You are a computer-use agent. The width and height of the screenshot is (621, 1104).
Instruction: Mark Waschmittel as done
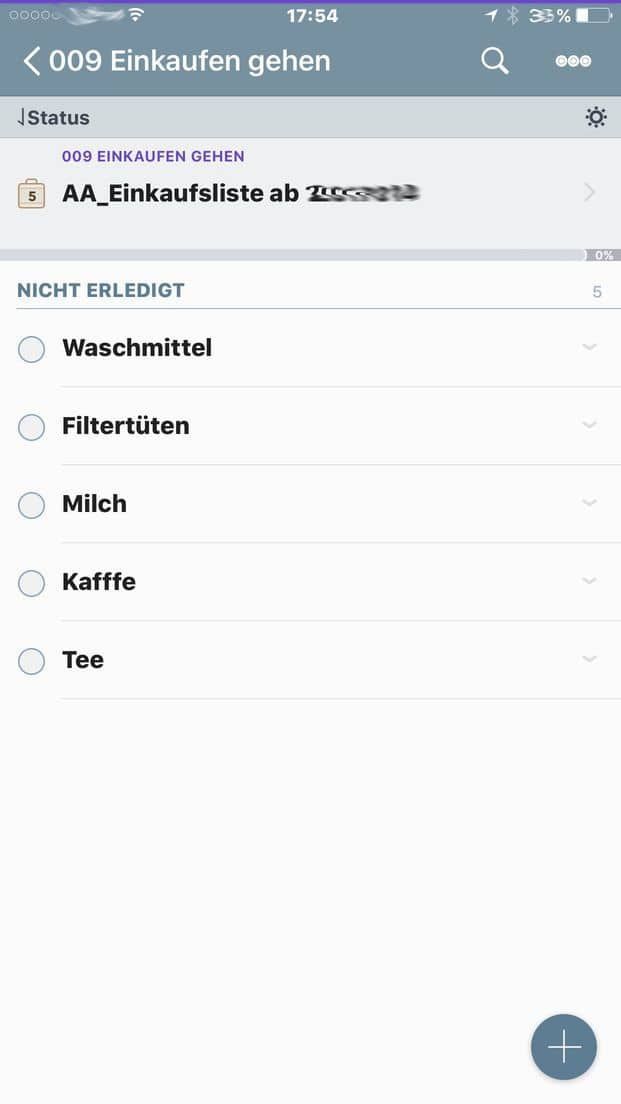pos(32,349)
